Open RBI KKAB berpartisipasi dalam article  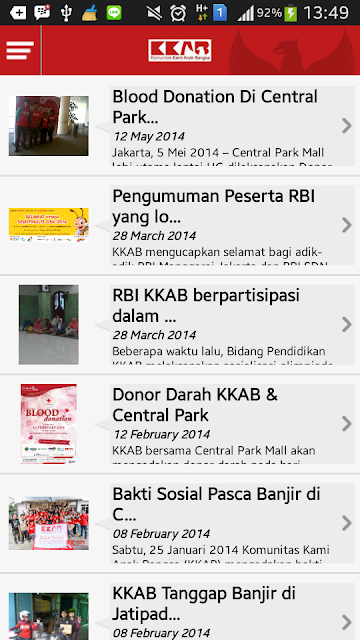click(180, 324)
